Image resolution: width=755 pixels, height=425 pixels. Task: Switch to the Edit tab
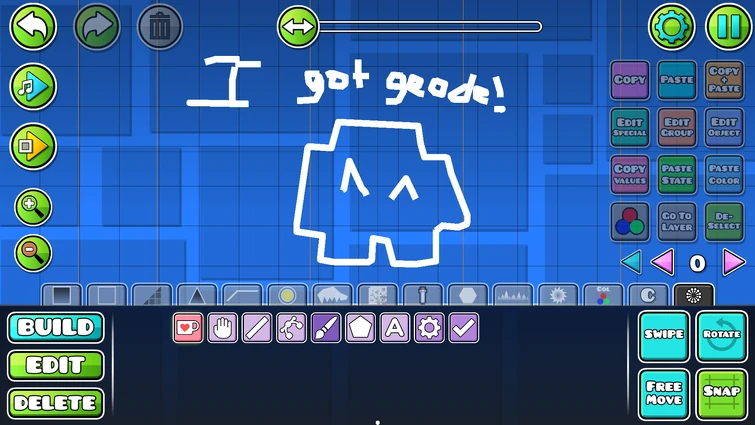pyautogui.click(x=55, y=365)
